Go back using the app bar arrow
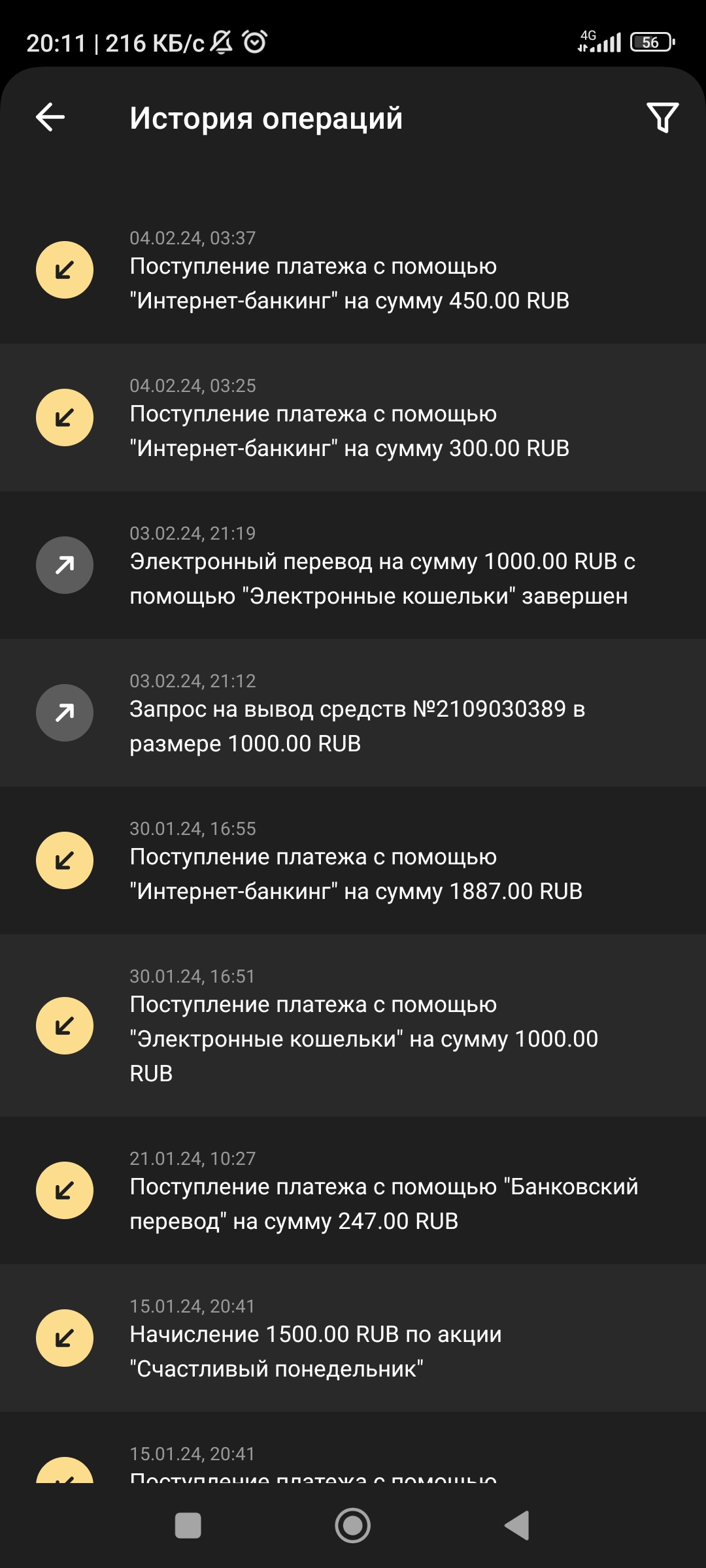This screenshot has width=706, height=1568. [50, 118]
